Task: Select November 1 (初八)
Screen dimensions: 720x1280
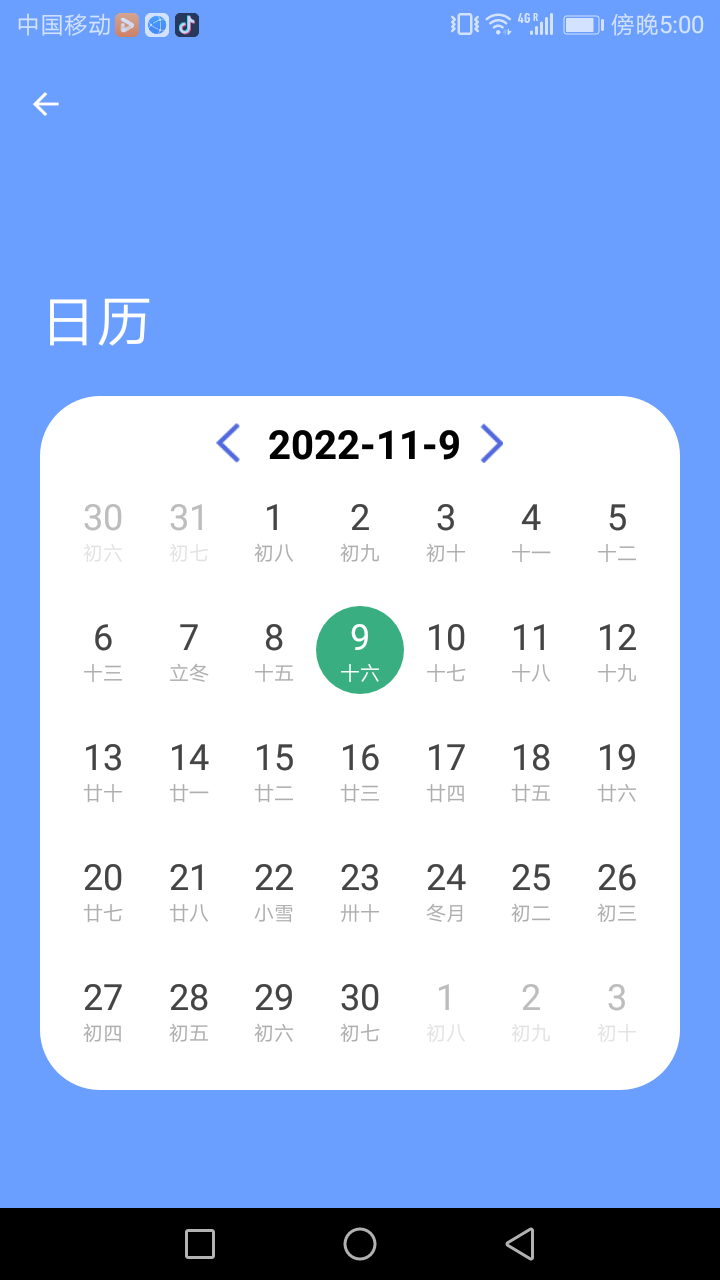Action: pyautogui.click(x=274, y=530)
